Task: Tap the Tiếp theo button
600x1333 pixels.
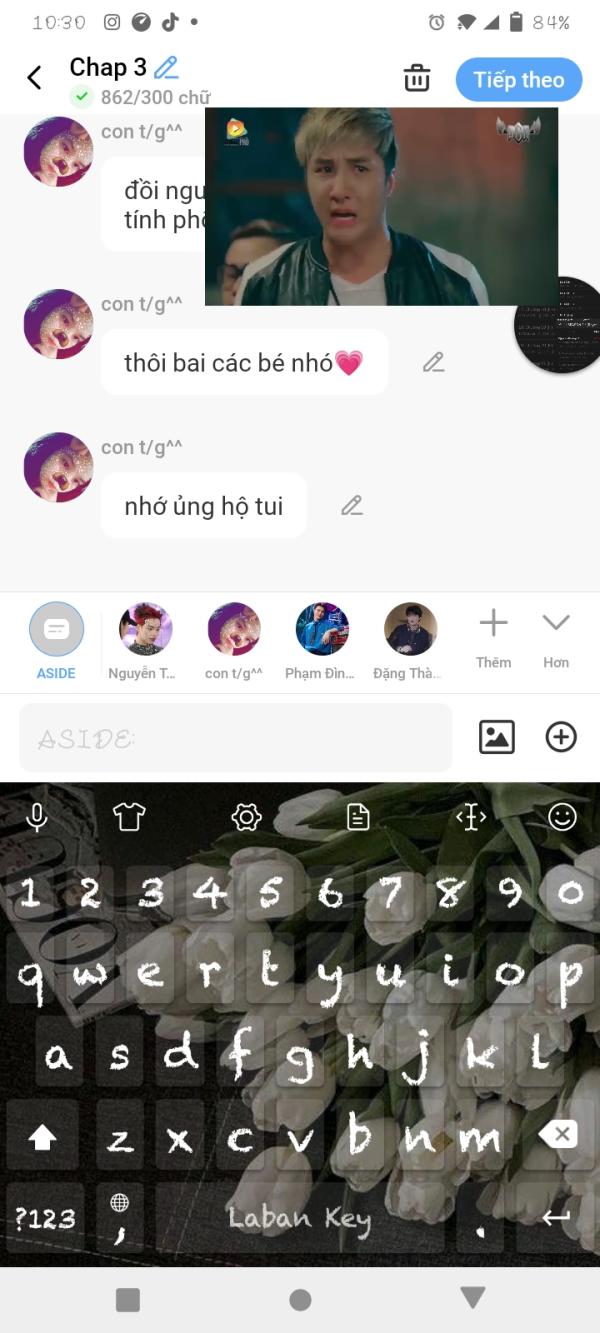Action: 519,80
